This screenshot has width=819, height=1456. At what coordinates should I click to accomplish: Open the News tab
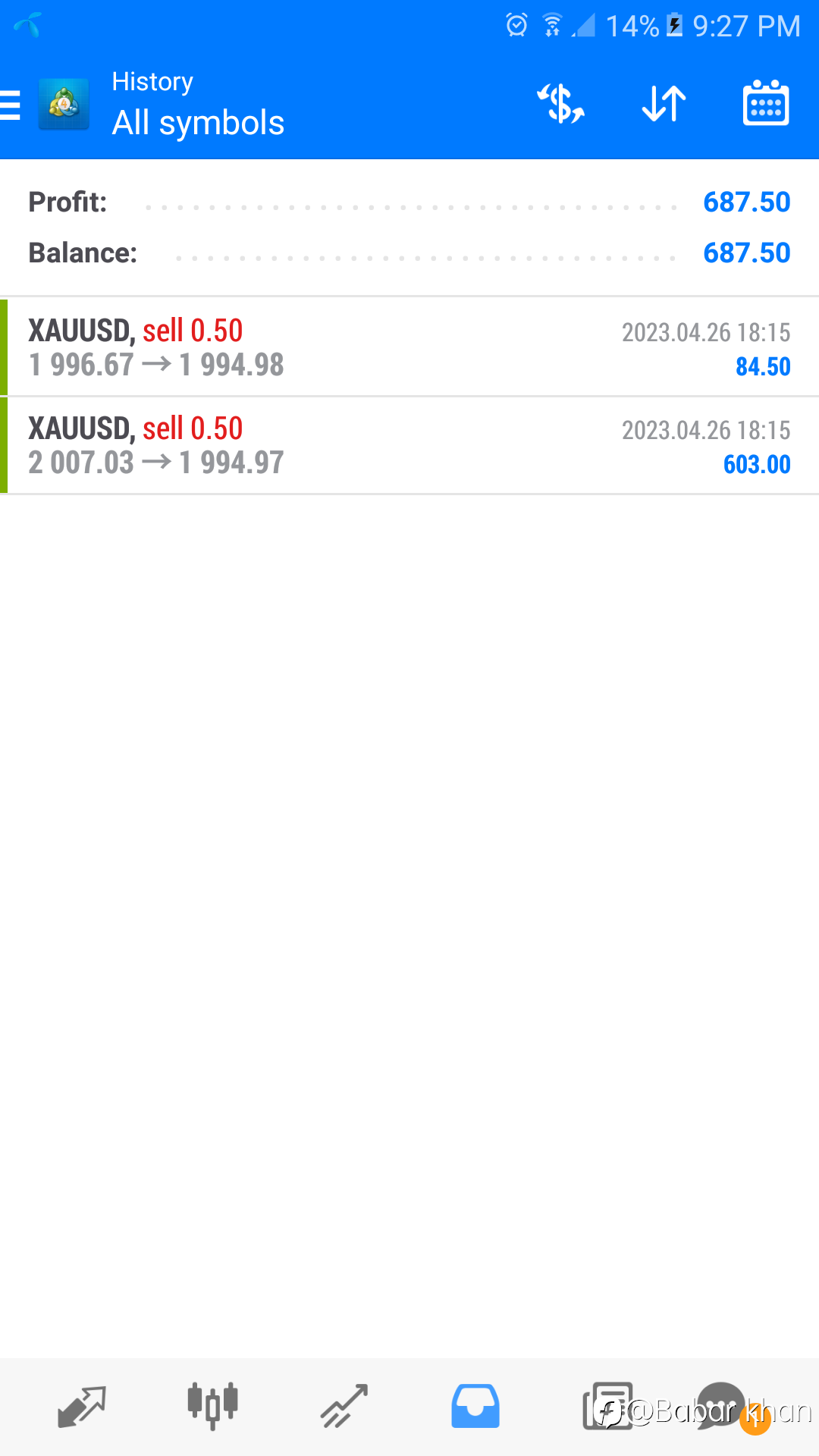(607, 1406)
